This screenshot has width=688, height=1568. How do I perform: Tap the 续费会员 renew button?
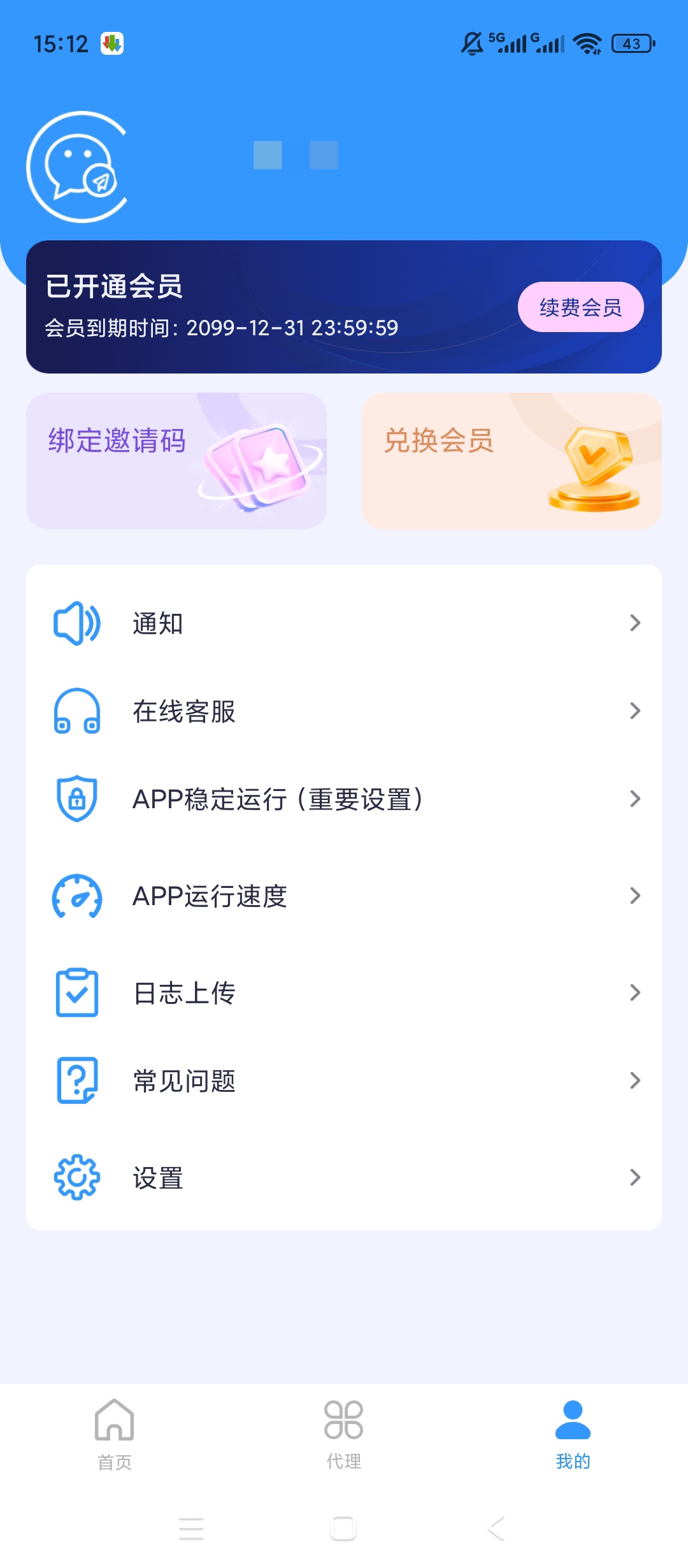pyautogui.click(x=580, y=307)
